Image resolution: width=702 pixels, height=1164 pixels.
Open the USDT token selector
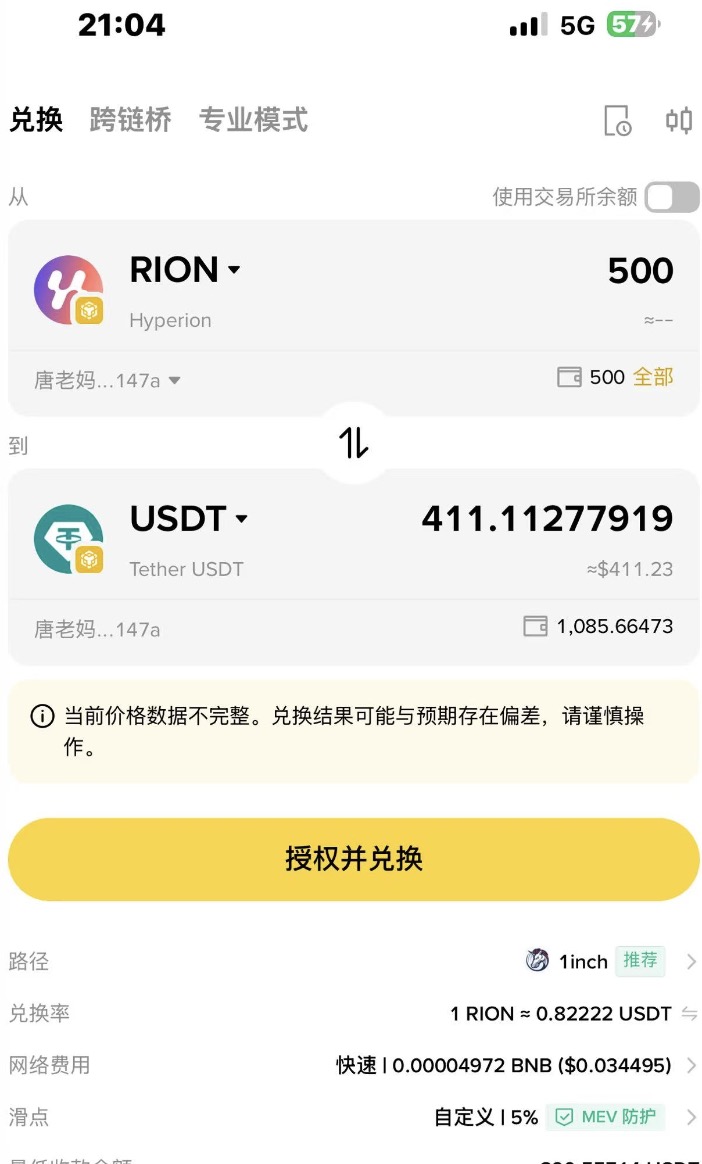(x=189, y=518)
